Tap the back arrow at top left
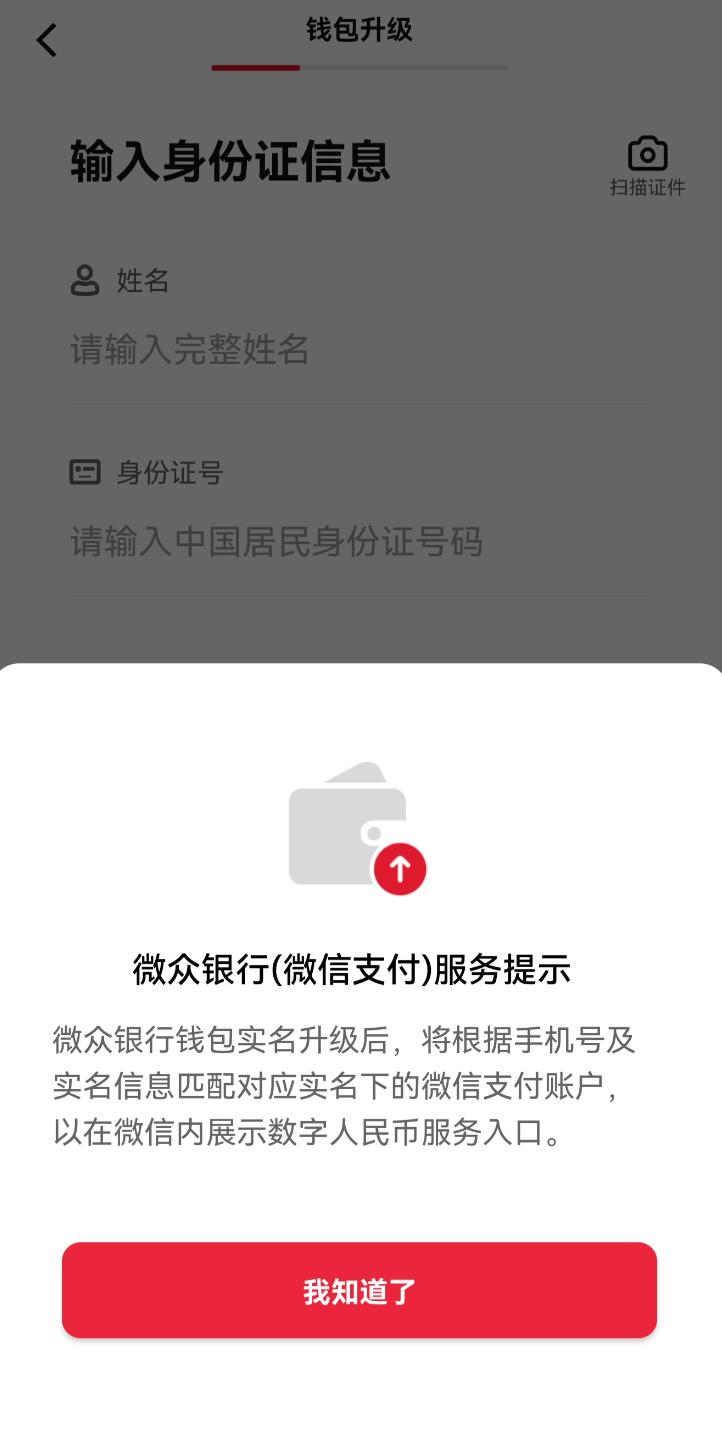The height and width of the screenshot is (1432, 722). pos(45,40)
